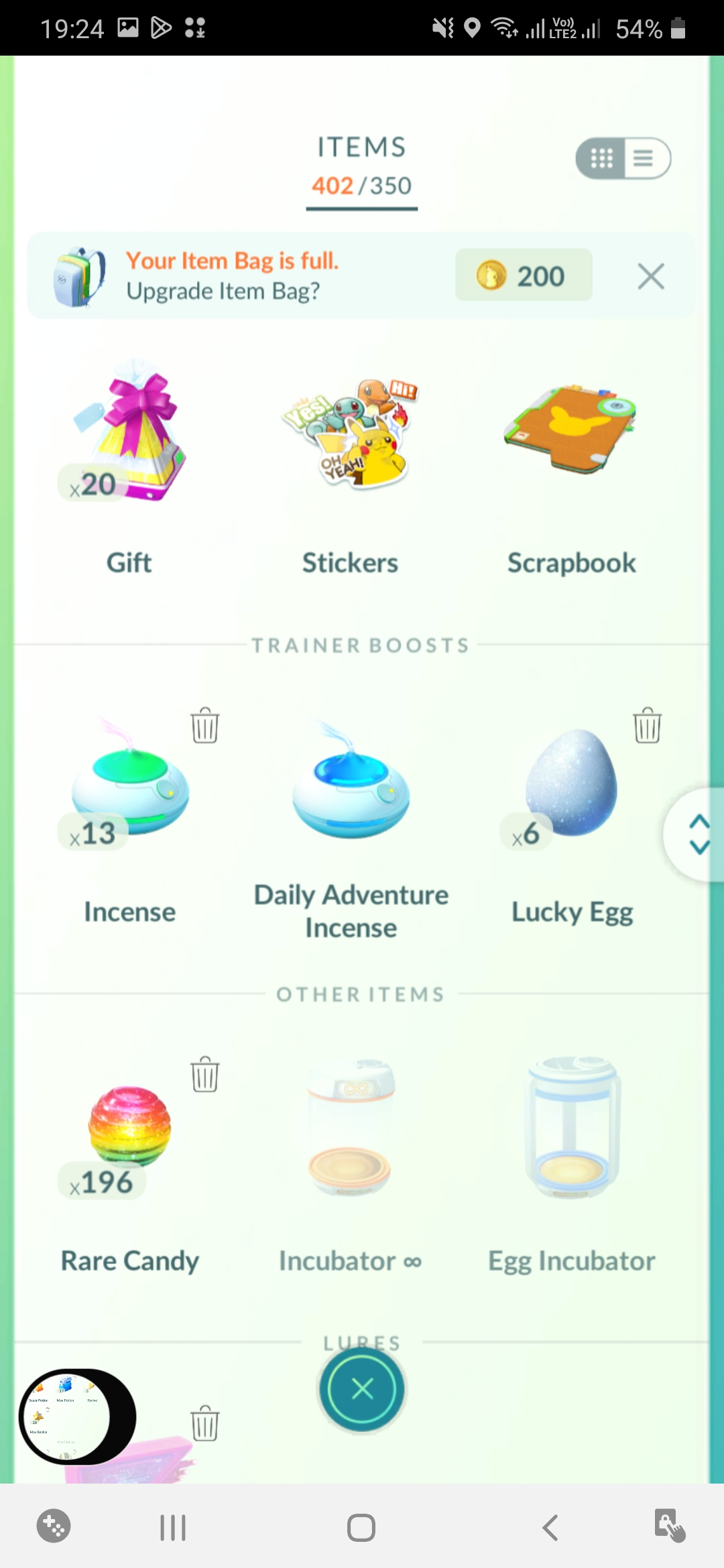The image size is (724, 1568).
Task: Dismiss the Item Bag full banner
Action: tap(650, 276)
